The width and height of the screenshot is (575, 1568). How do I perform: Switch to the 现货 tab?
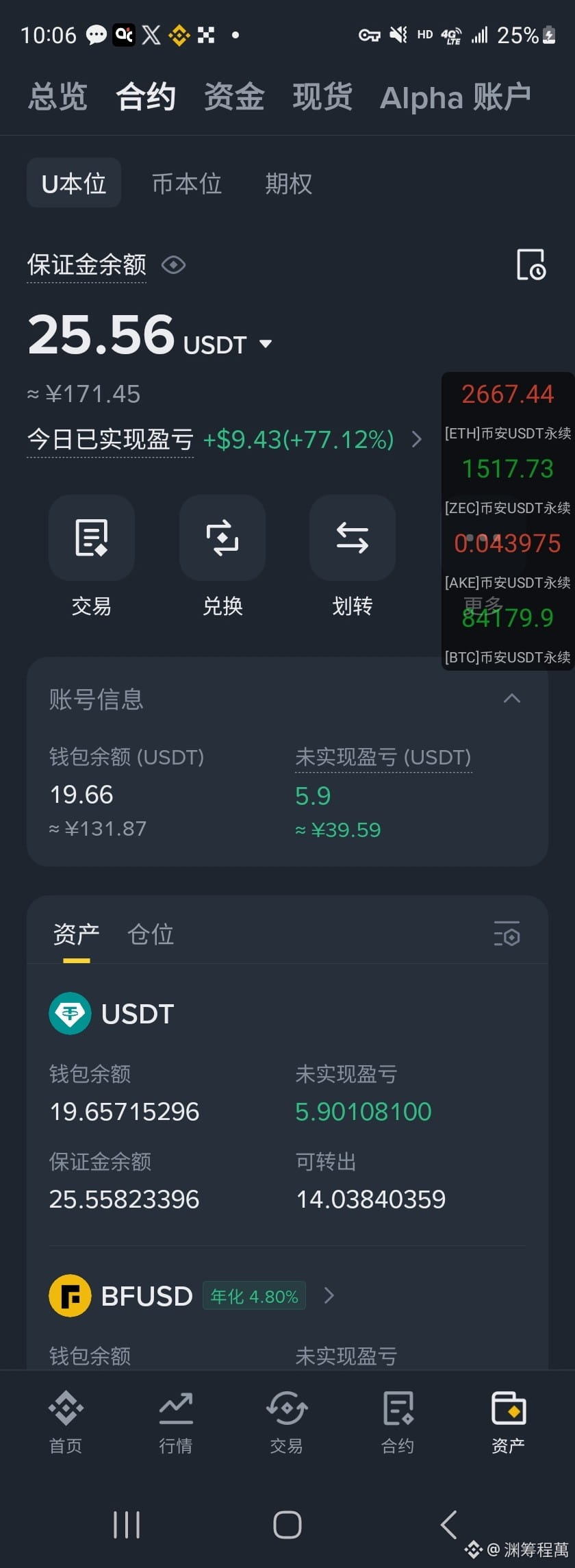322,97
